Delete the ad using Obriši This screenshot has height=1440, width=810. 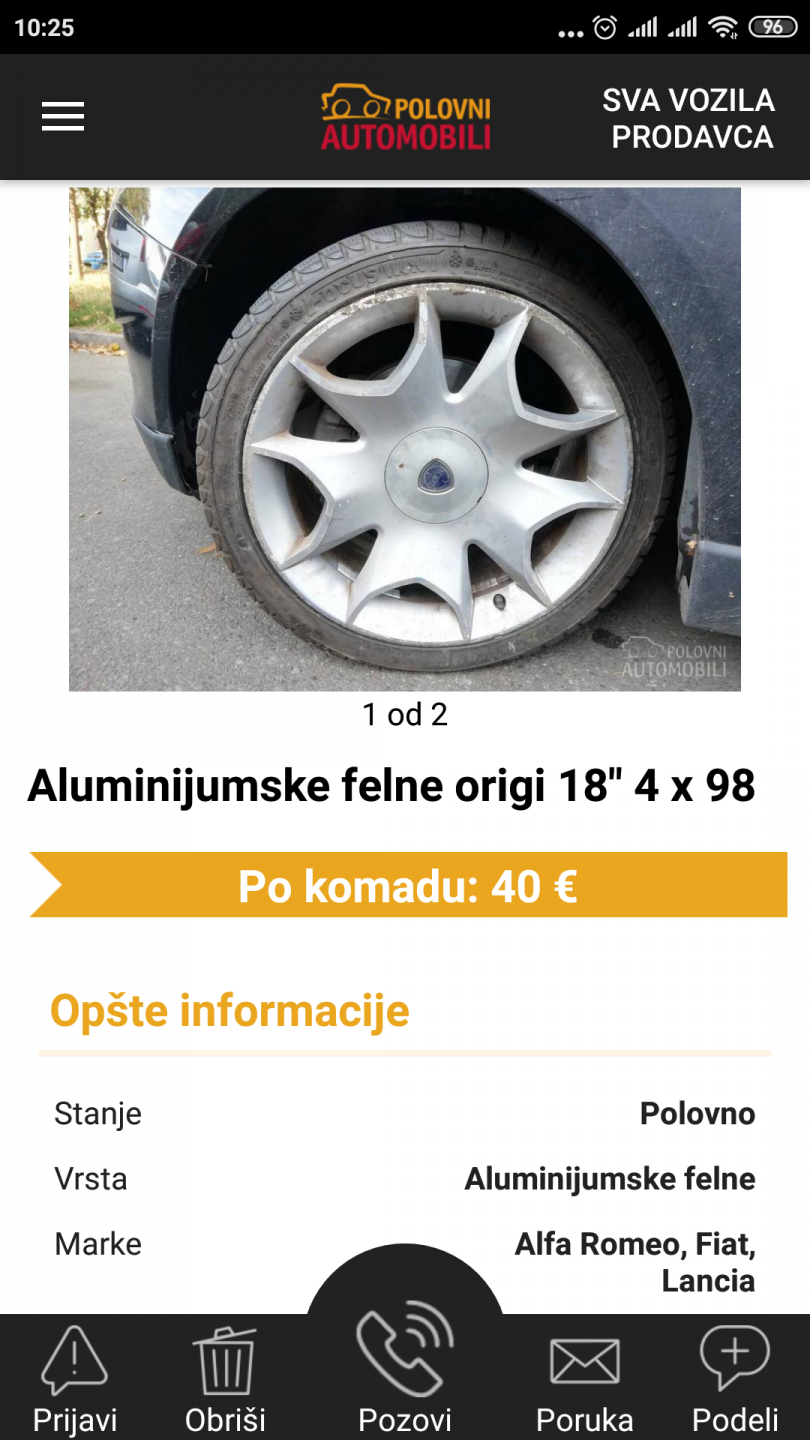225,1380
